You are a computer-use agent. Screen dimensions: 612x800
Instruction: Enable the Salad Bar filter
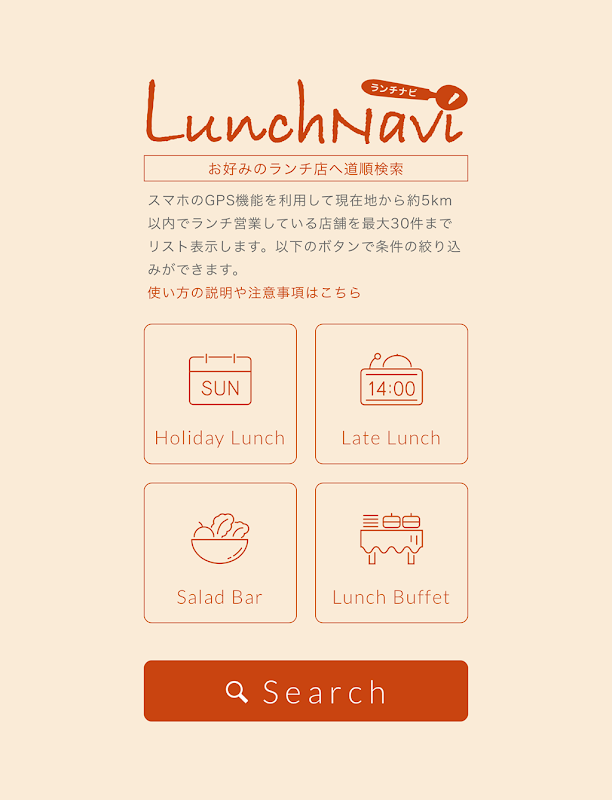220,553
